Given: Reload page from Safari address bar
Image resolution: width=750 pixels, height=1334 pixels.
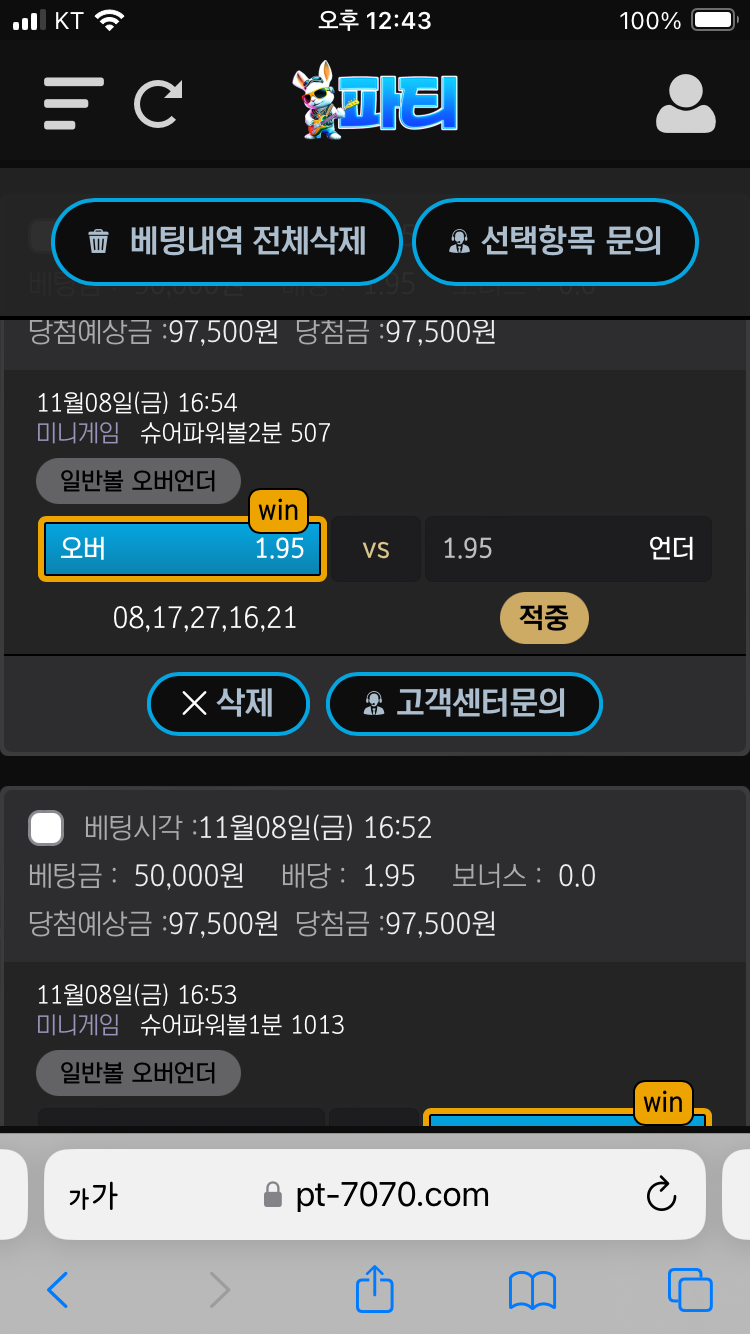Looking at the screenshot, I should click(661, 1194).
